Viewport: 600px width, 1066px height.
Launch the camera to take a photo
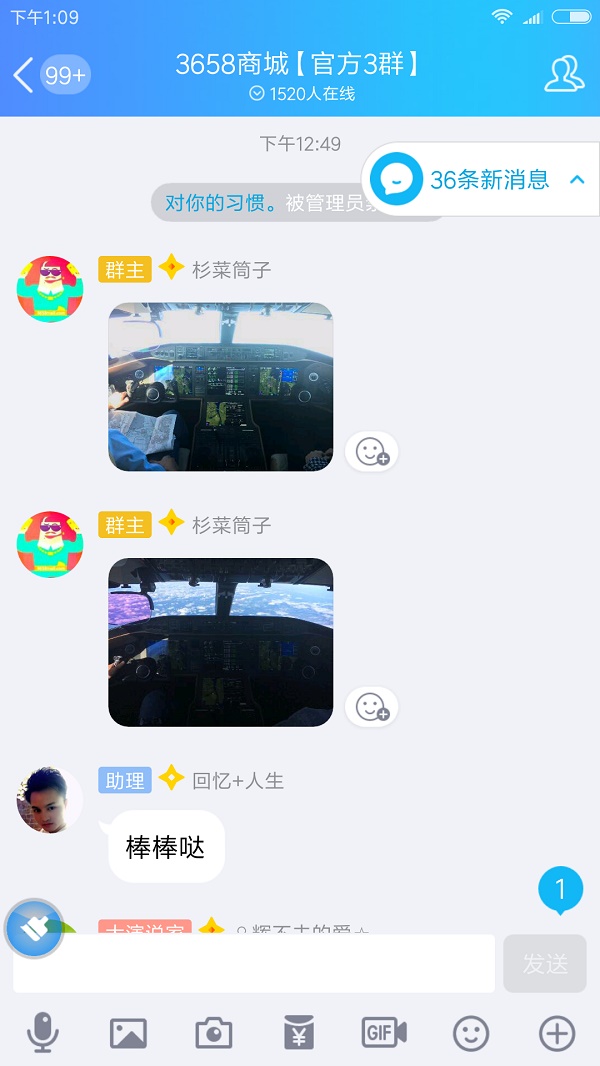[213, 1032]
